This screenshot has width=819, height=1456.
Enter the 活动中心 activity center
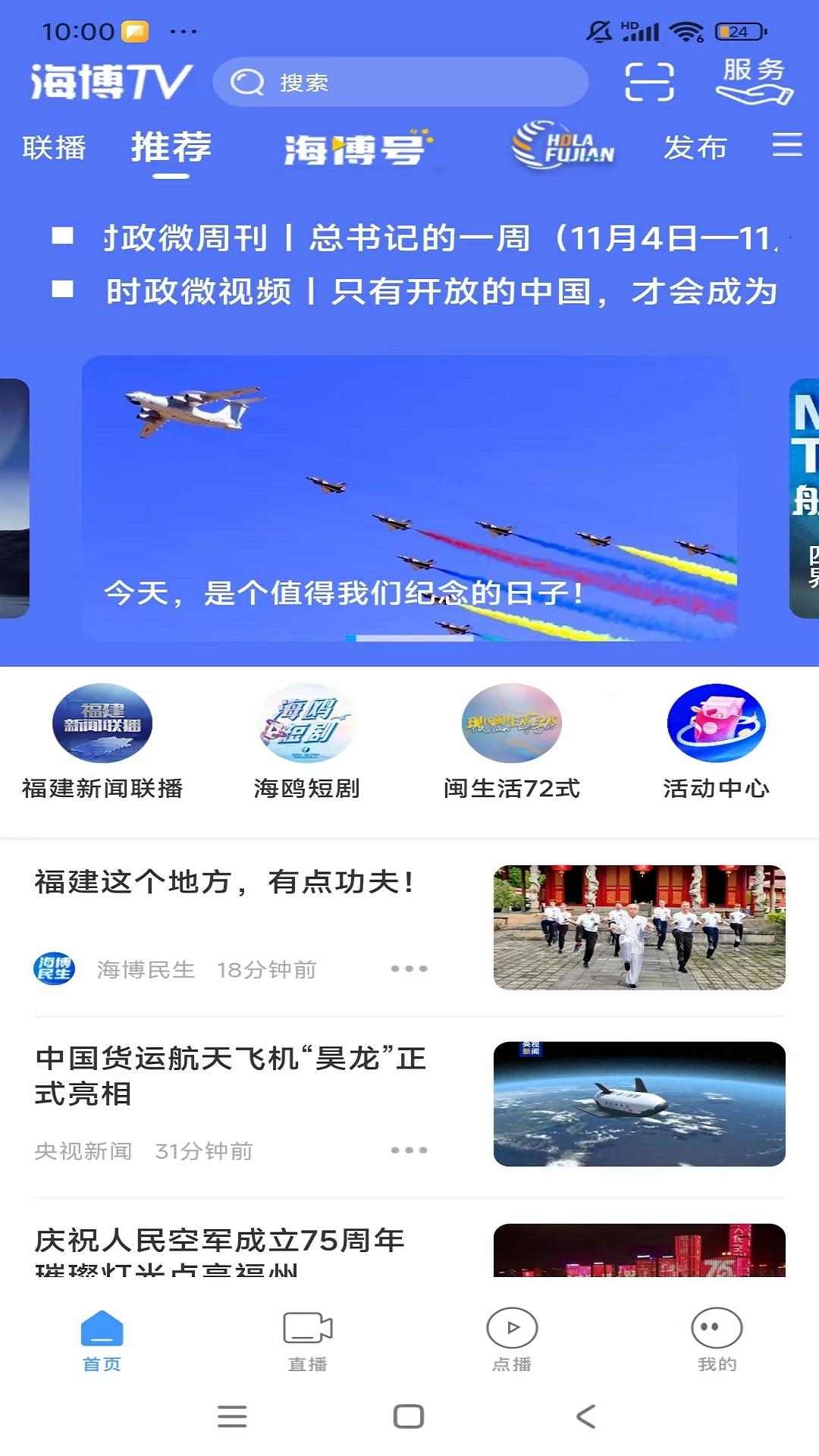pyautogui.click(x=715, y=723)
